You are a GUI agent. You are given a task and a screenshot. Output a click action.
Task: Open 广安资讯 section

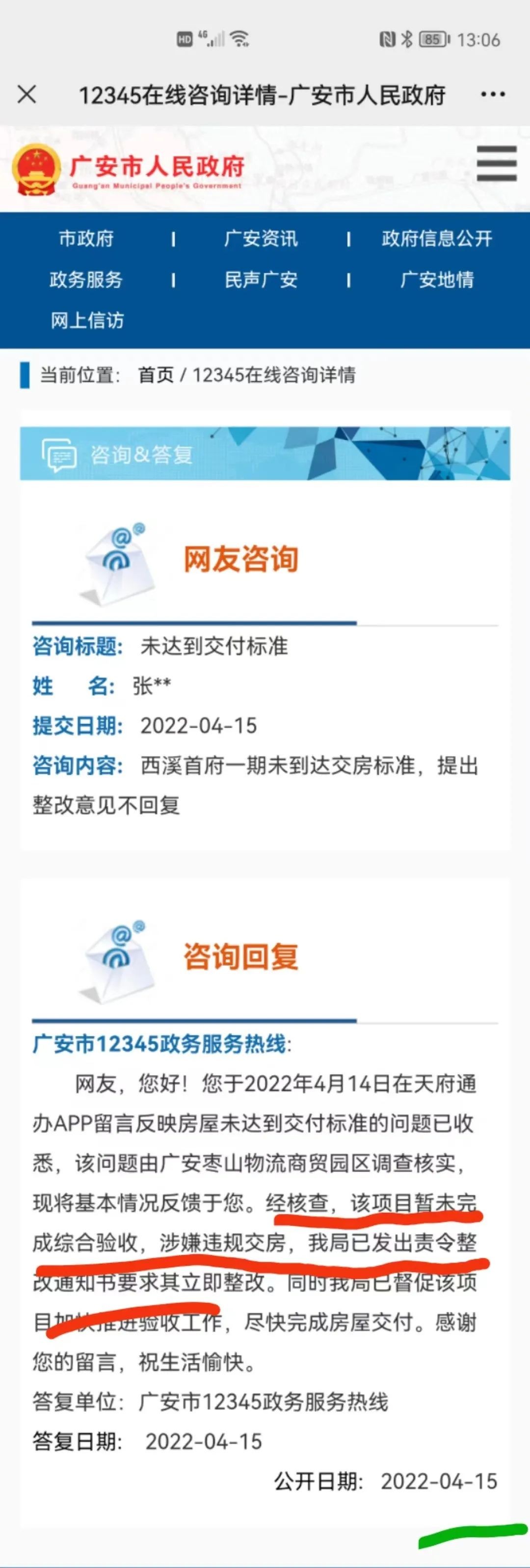coord(261,239)
